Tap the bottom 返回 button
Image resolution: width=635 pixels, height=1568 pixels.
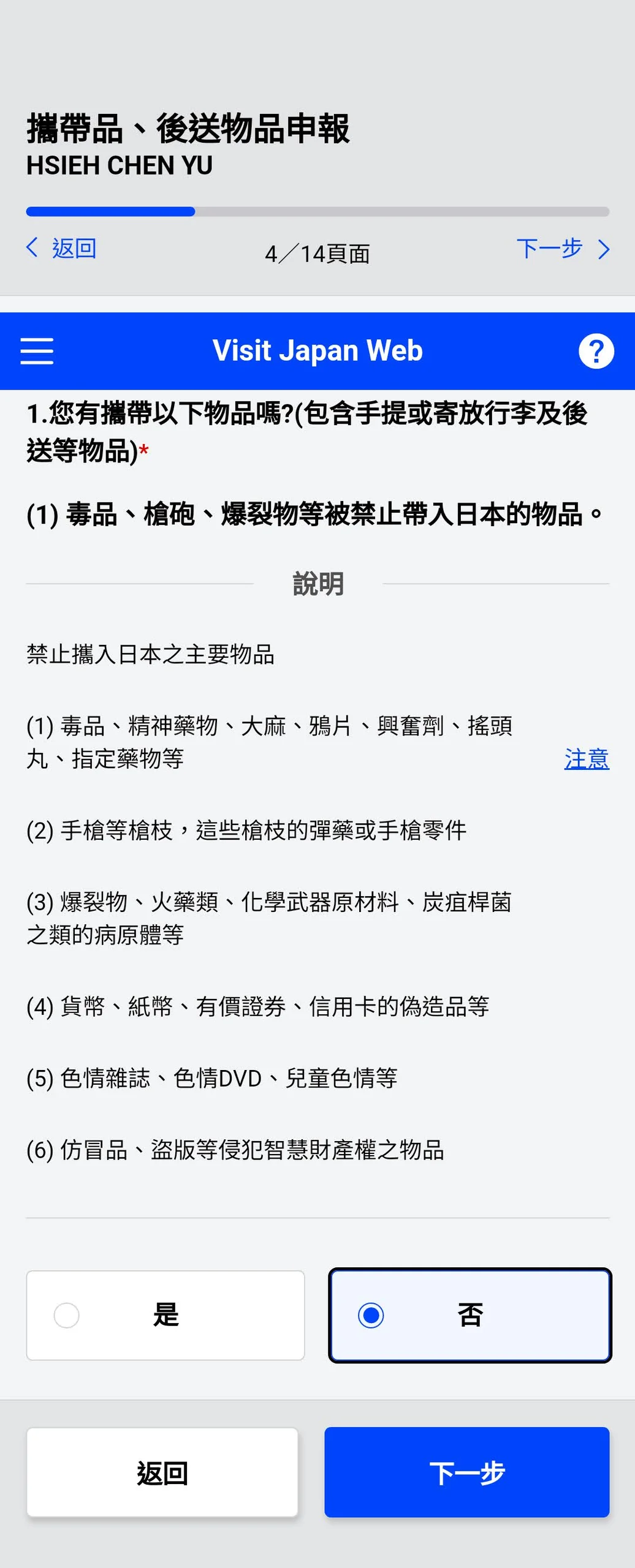tap(162, 1472)
